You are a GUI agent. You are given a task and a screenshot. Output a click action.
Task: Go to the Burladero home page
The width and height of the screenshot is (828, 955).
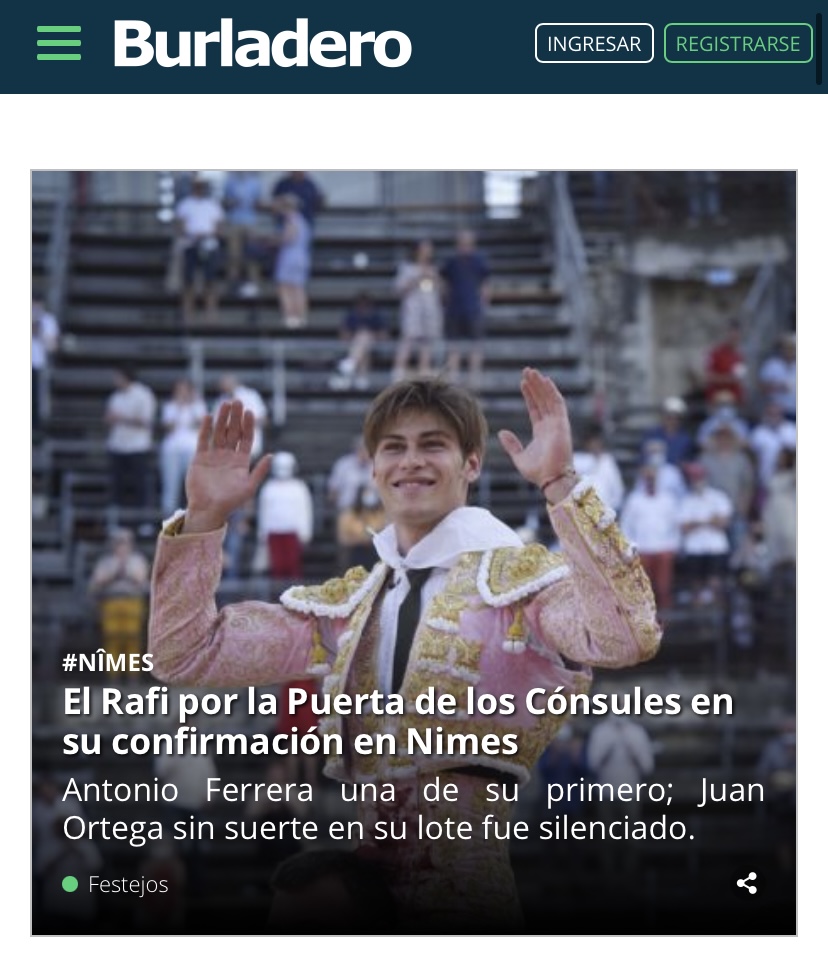pyautogui.click(x=262, y=44)
